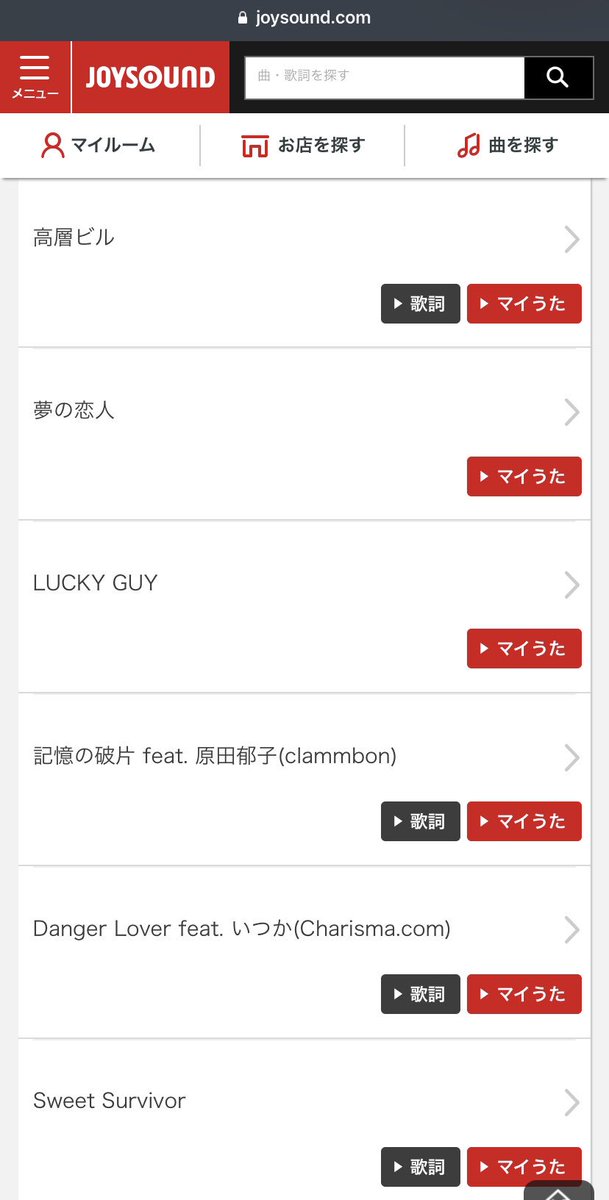View 歌詞 for 記憶の破片
Image resolution: width=609 pixels, height=1200 pixels.
(420, 821)
